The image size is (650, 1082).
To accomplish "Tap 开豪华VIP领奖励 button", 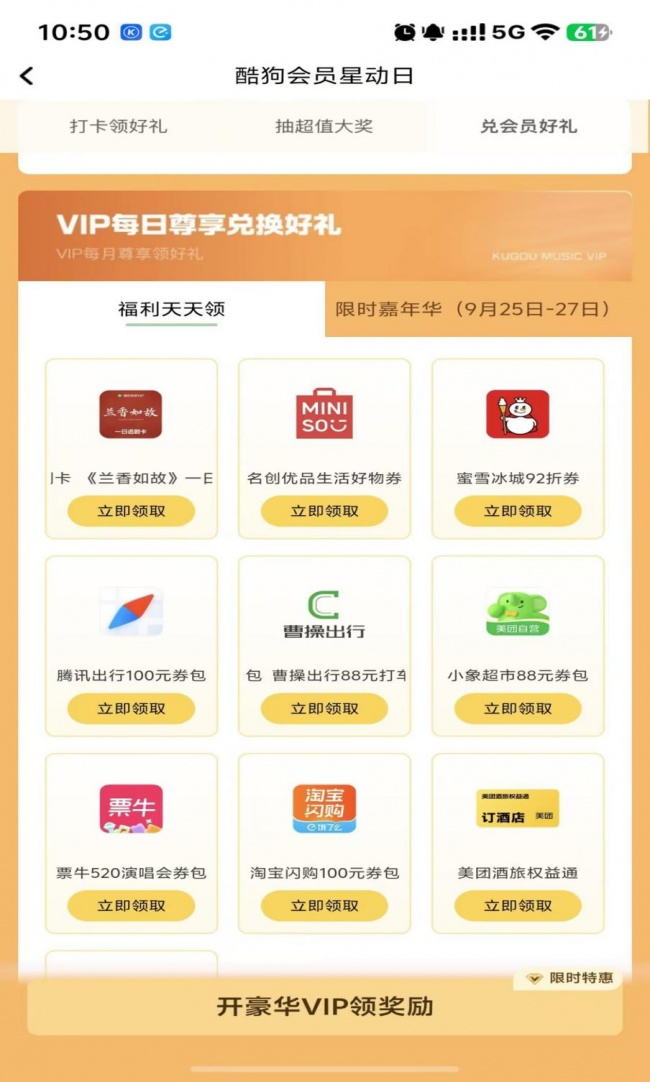I will click(324, 1007).
